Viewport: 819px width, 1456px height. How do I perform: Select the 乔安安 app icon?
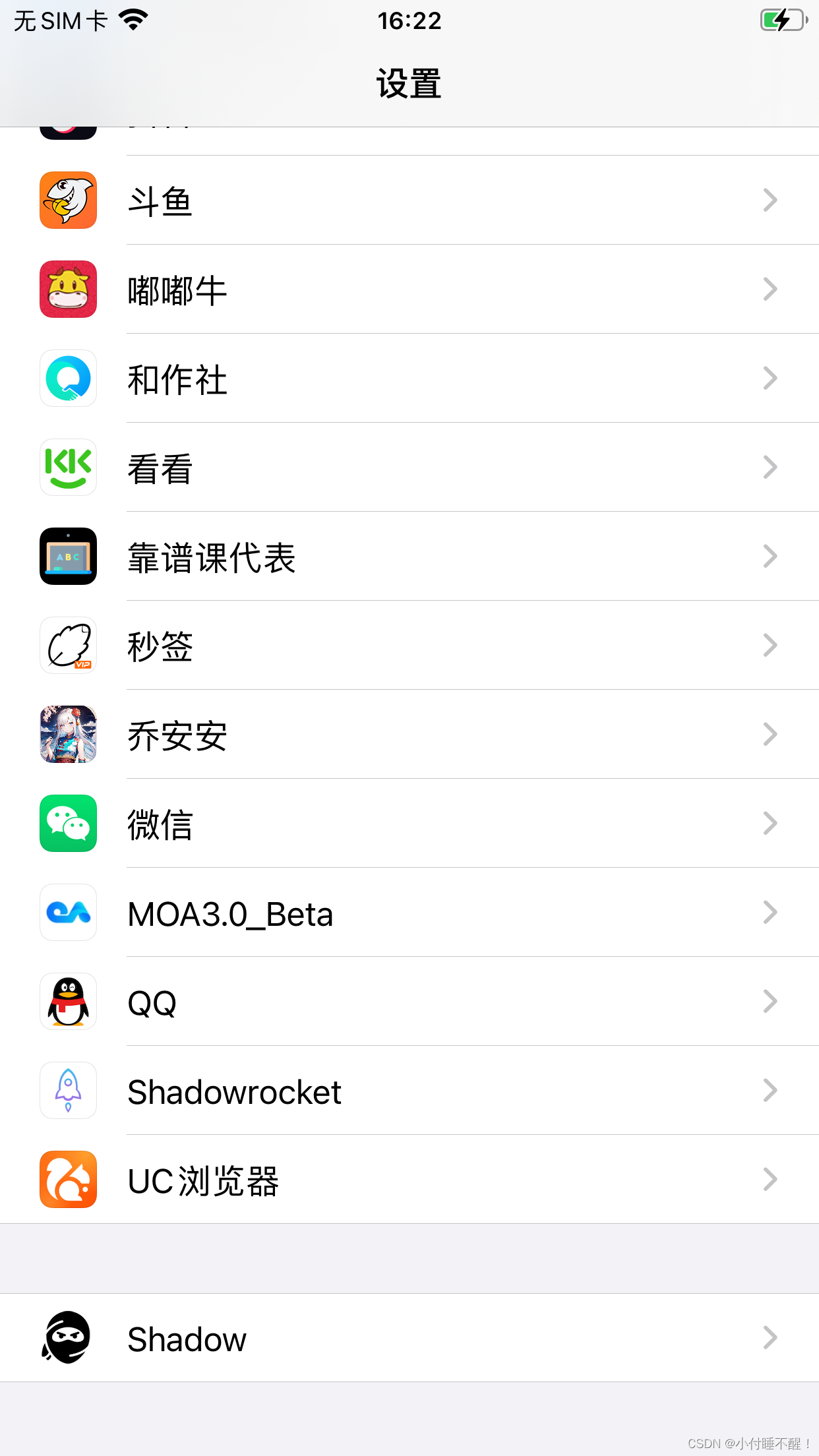68,735
